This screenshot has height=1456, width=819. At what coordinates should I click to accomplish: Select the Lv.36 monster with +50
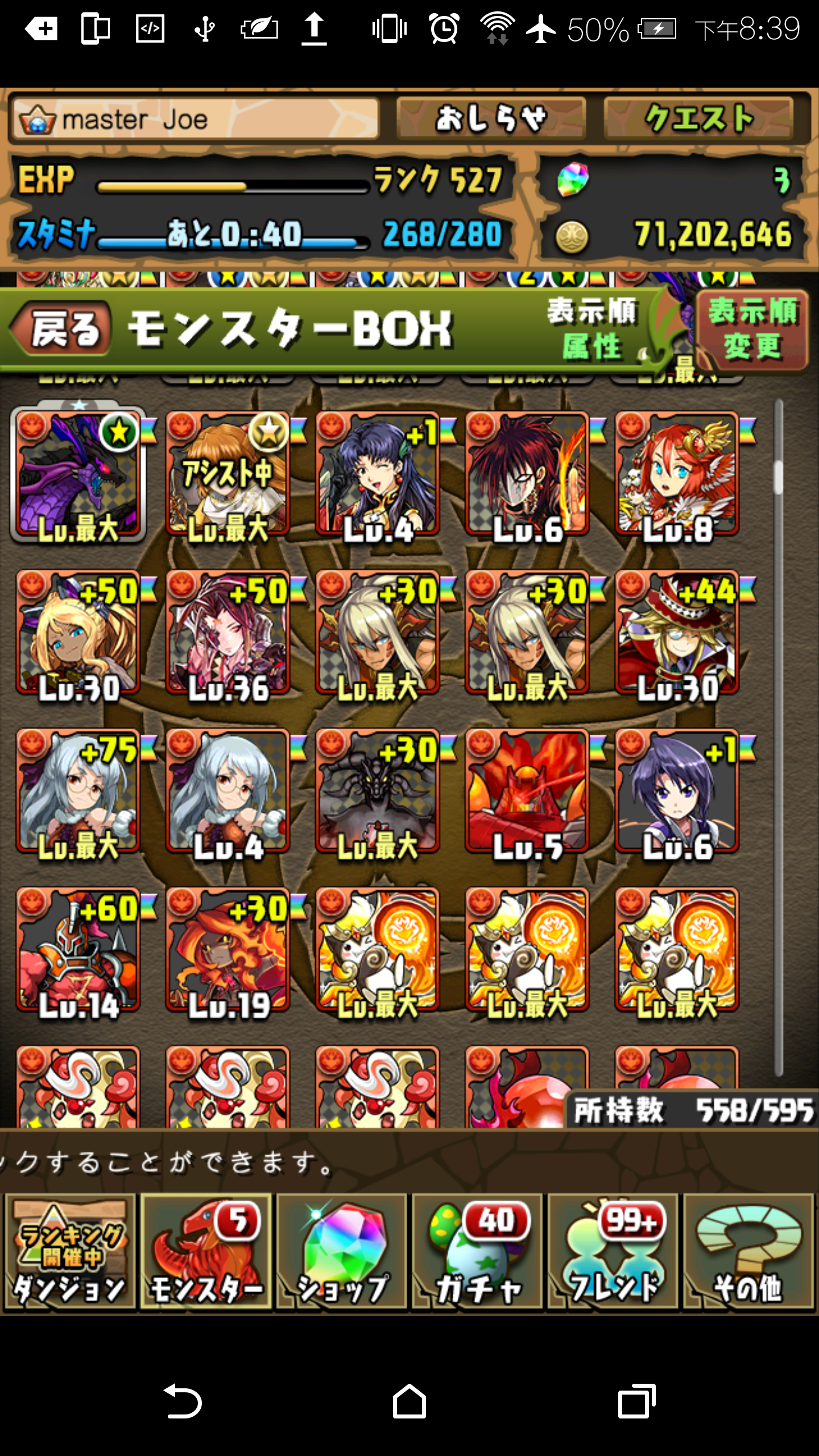[x=227, y=633]
